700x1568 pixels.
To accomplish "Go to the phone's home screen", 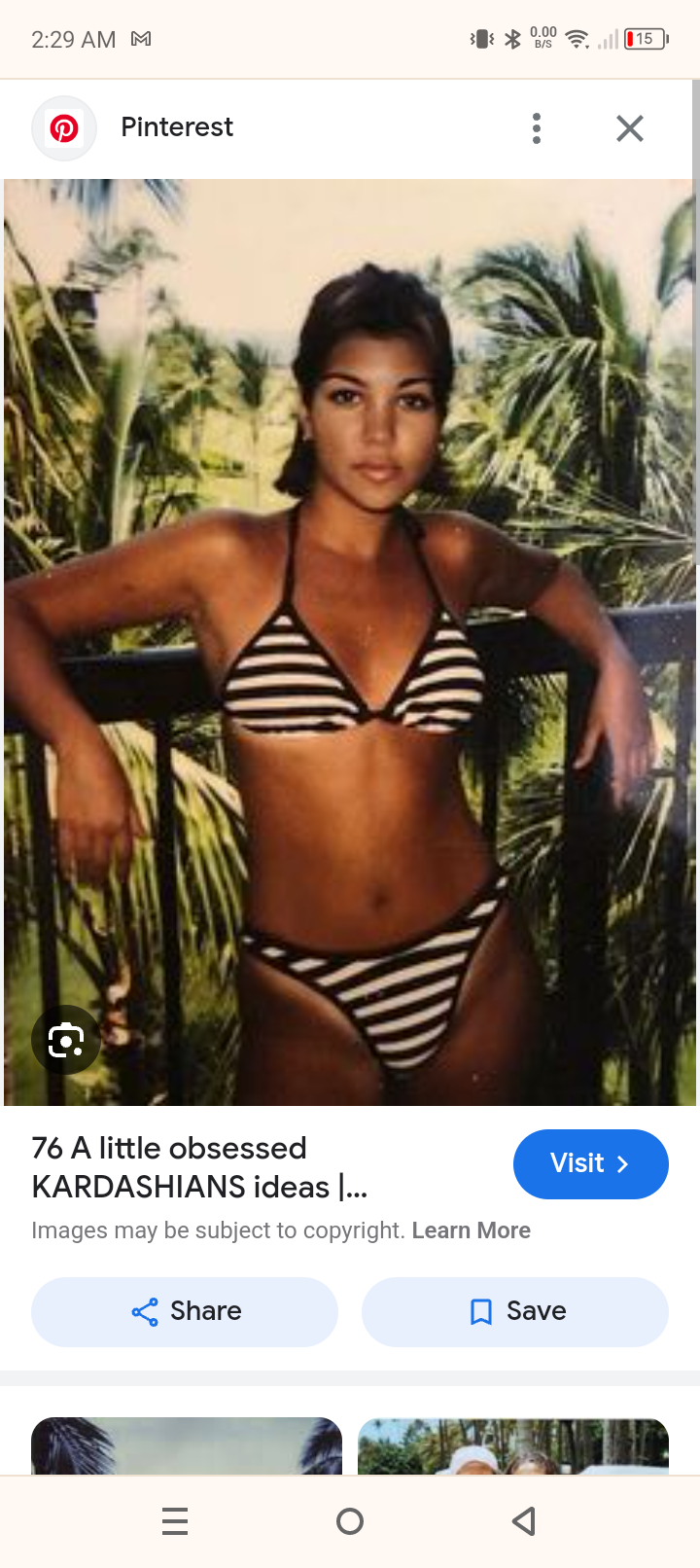I will click(x=350, y=1521).
